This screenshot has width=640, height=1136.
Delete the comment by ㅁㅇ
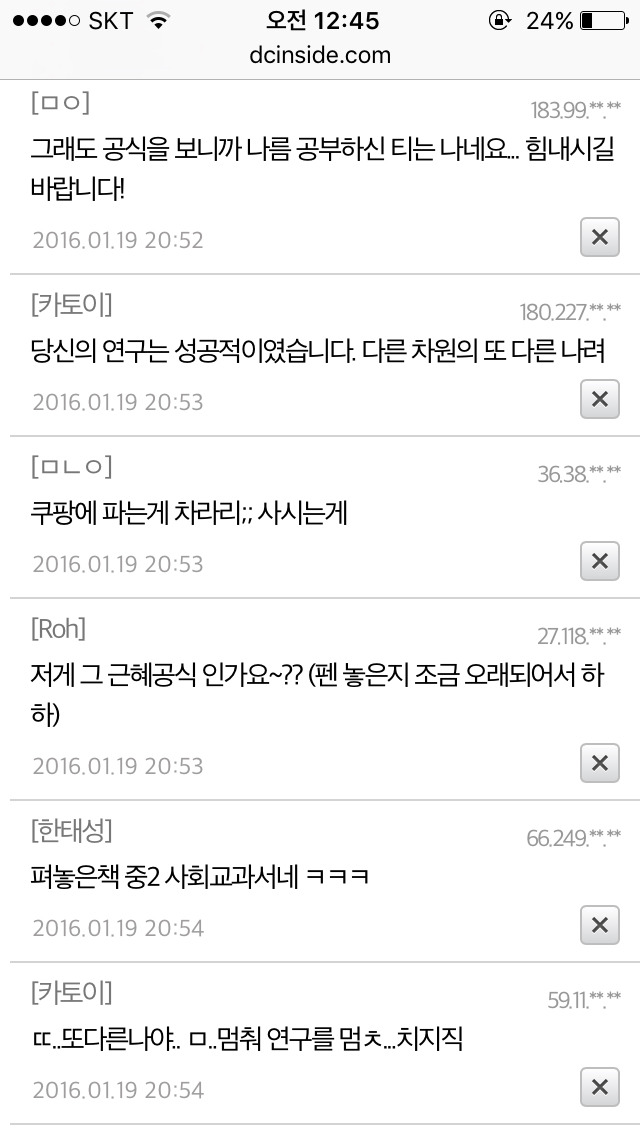pos(599,237)
